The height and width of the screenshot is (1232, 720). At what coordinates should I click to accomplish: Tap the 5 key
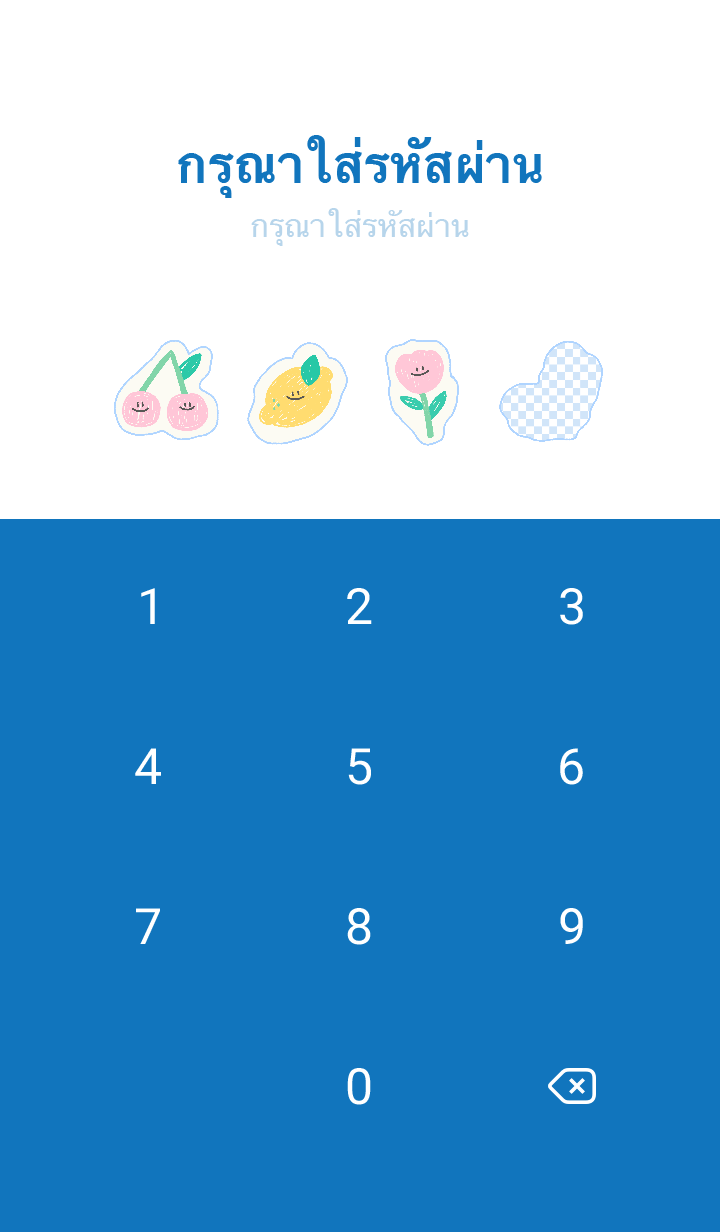359,767
